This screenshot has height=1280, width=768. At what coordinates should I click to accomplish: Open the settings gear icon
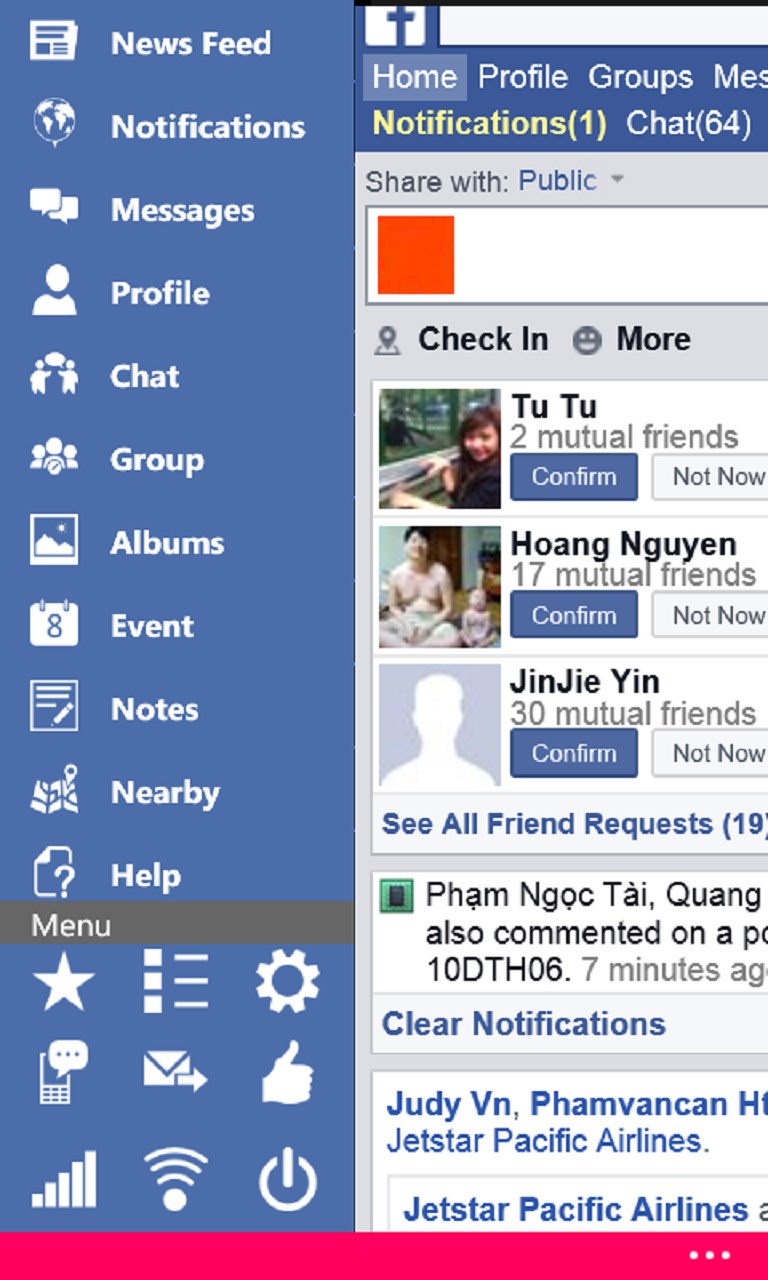pyautogui.click(x=287, y=982)
